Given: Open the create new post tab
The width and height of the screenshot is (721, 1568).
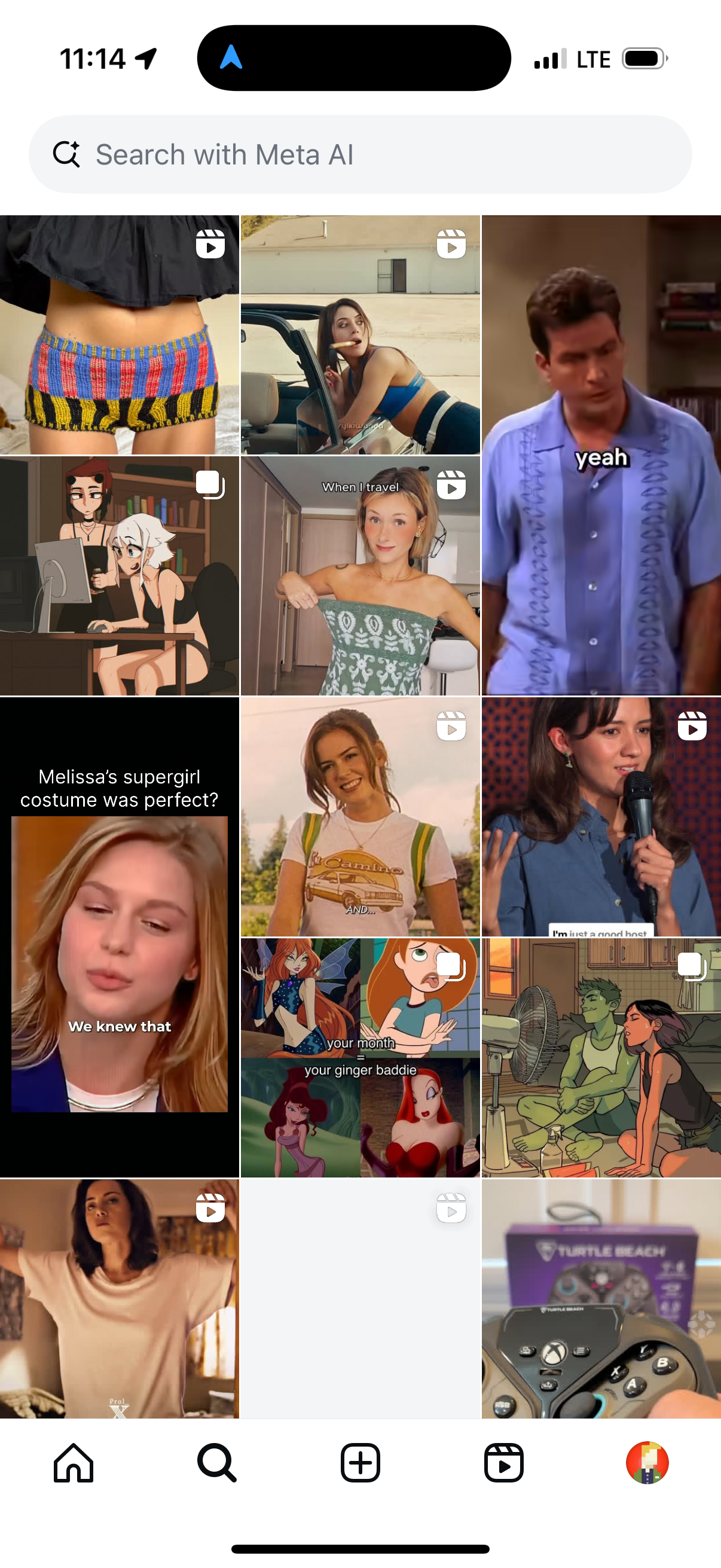Looking at the screenshot, I should click(x=360, y=1463).
